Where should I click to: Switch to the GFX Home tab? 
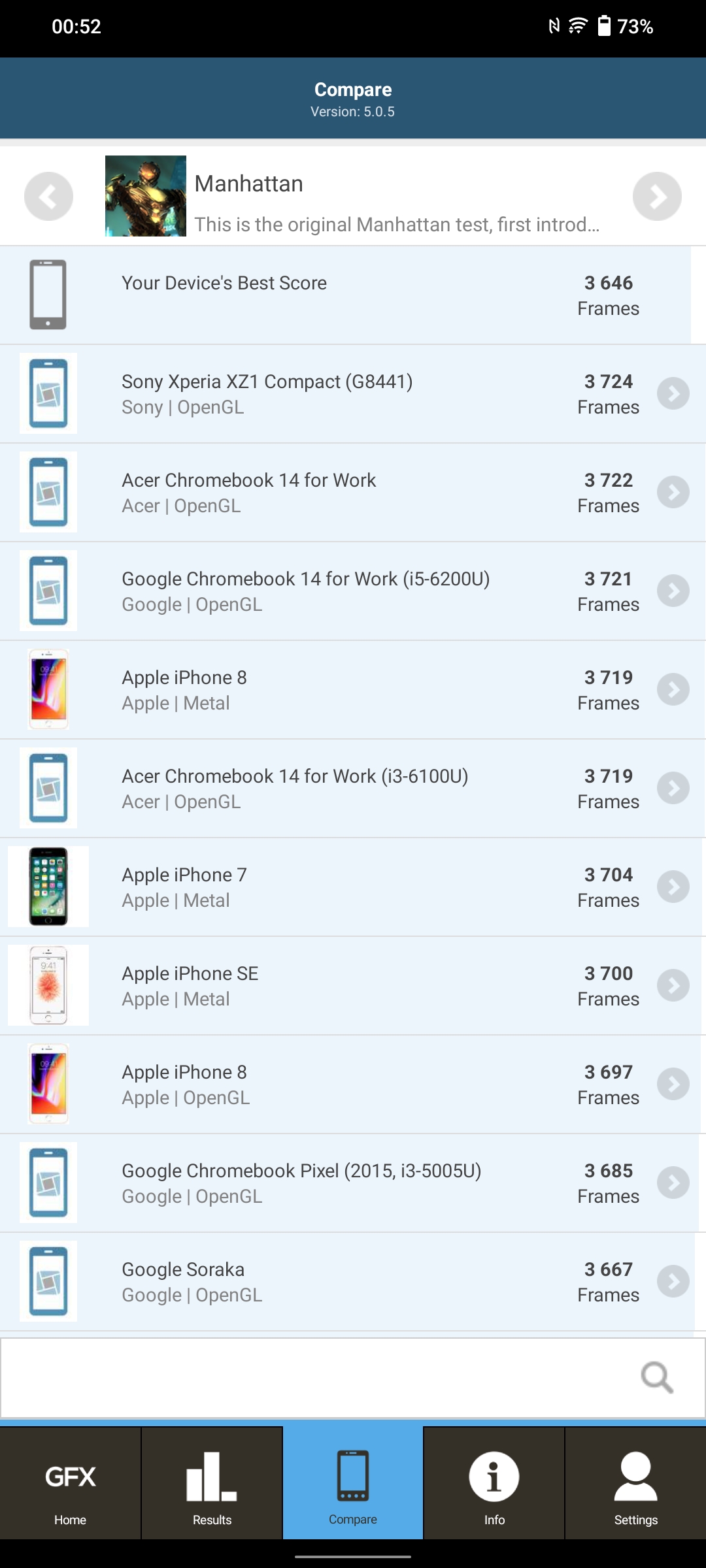click(x=71, y=1483)
